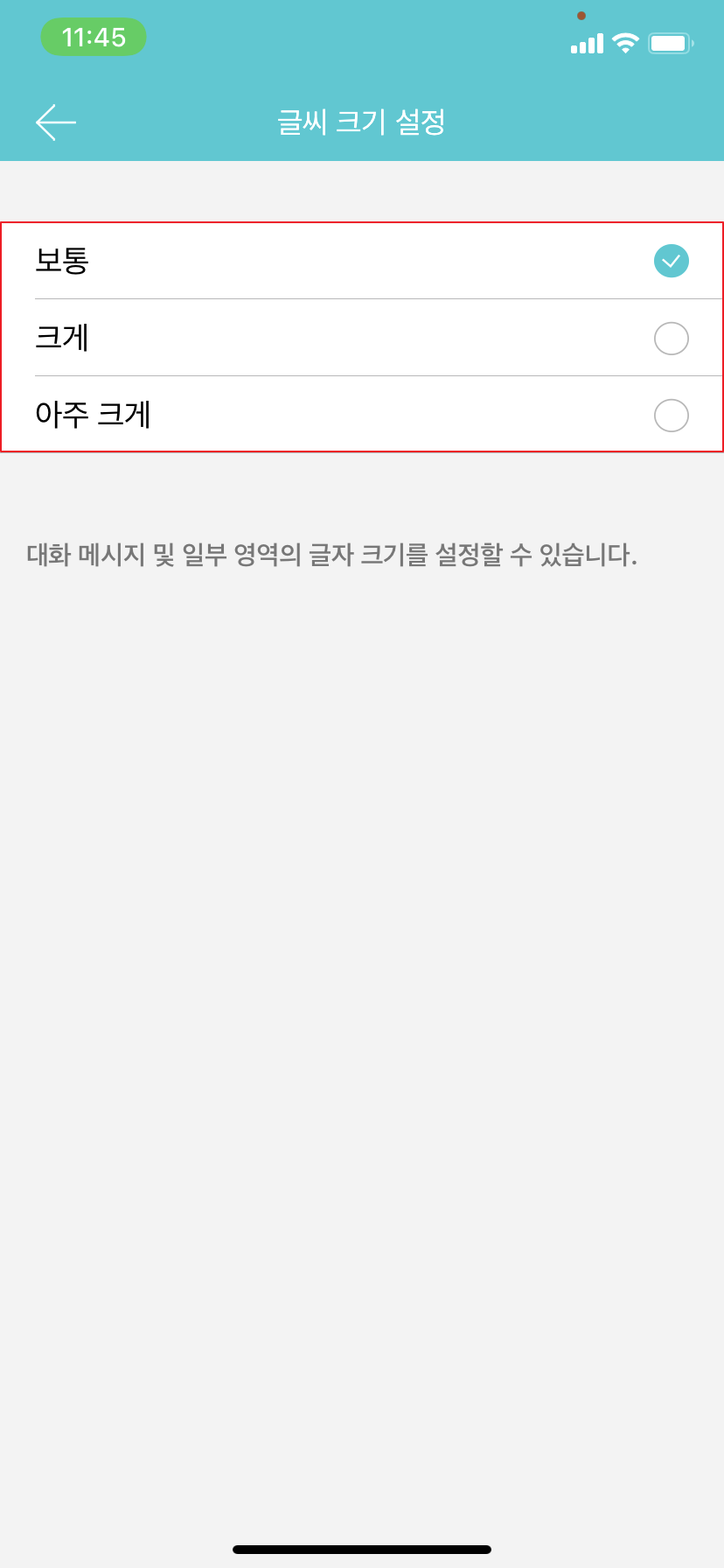Select the 보통 font size option
This screenshot has width=724, height=1568.
click(362, 261)
